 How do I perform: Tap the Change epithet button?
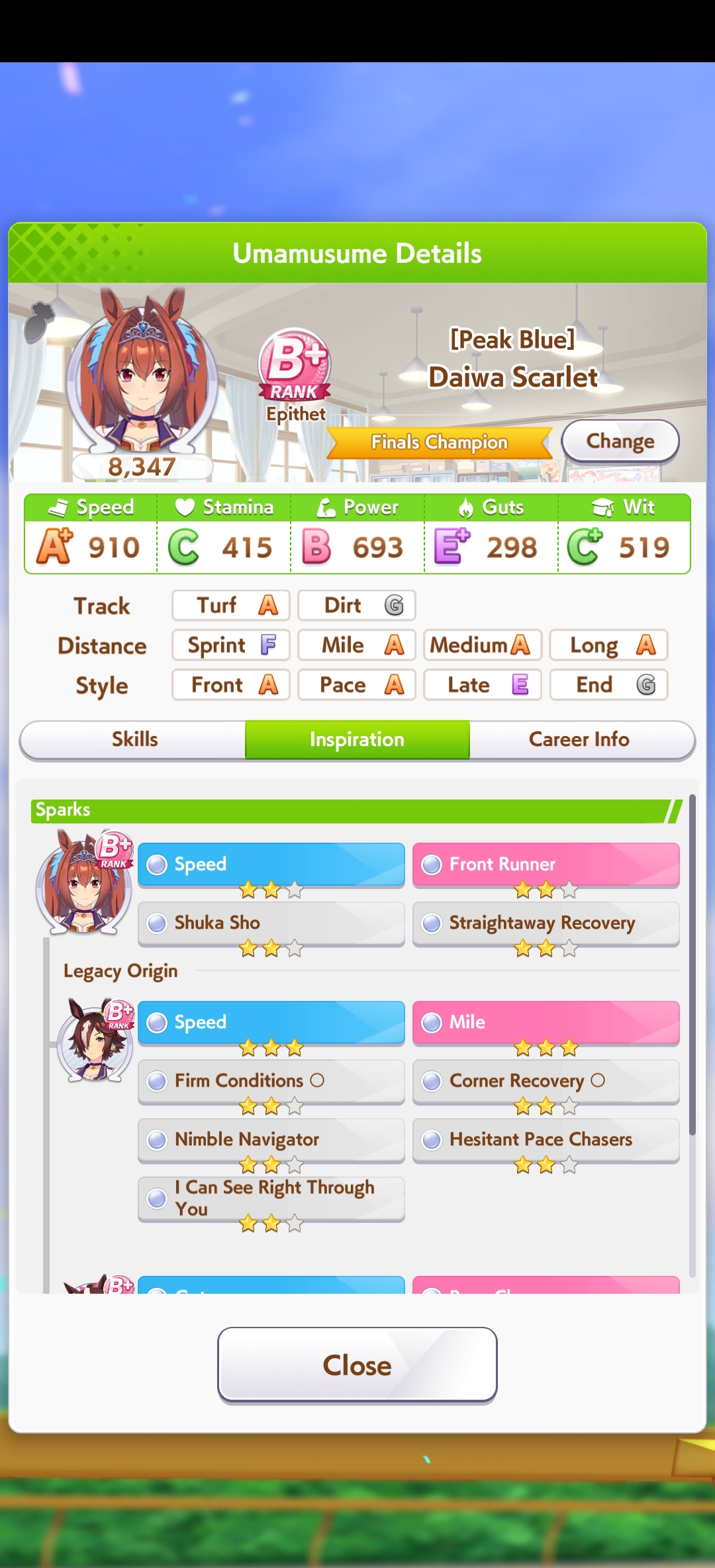click(620, 441)
